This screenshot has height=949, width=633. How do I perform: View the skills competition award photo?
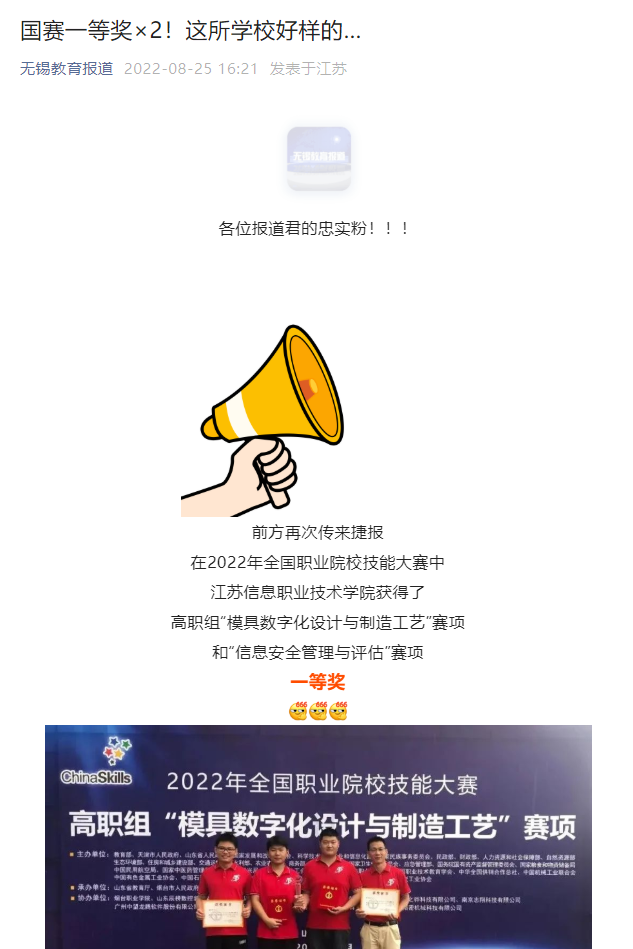pos(318,836)
